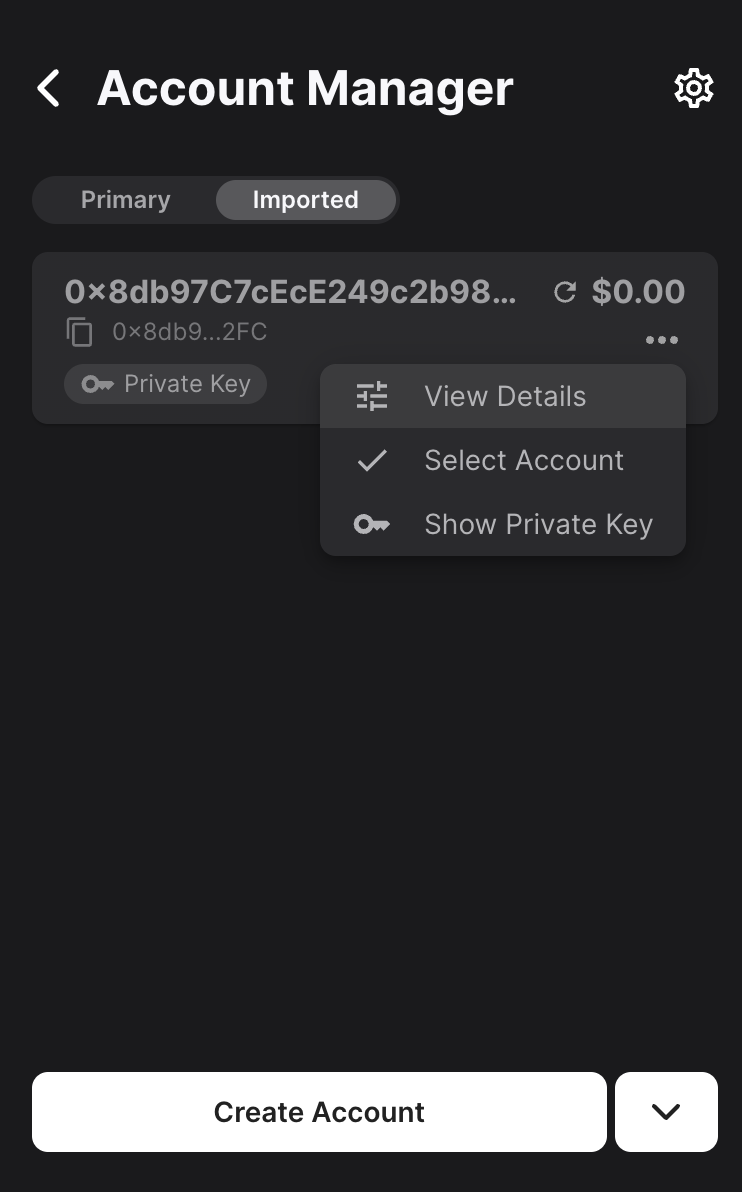Viewport: 742px width, 1192px height.
Task: Tap the three-dot account options
Action: click(x=661, y=340)
